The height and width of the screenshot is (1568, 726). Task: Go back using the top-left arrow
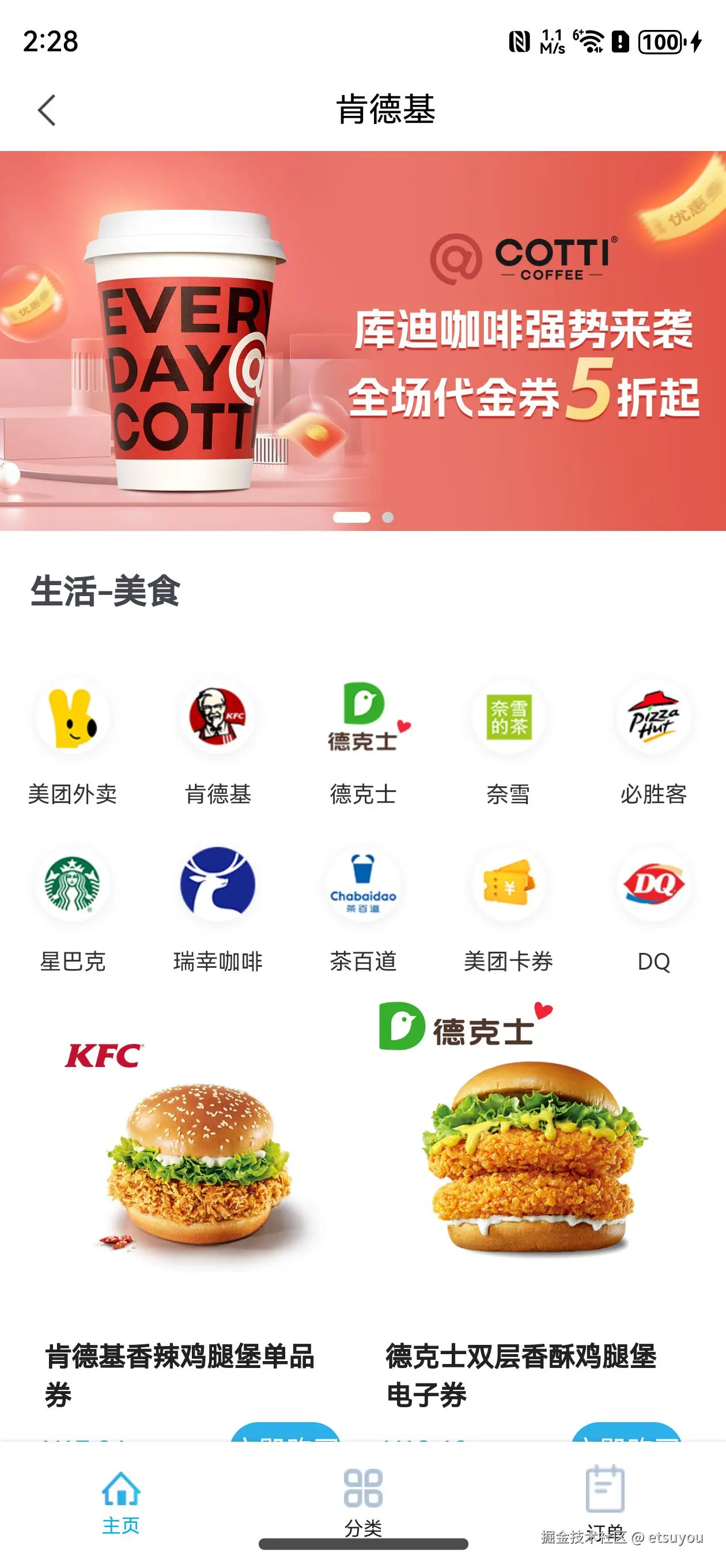[47, 110]
